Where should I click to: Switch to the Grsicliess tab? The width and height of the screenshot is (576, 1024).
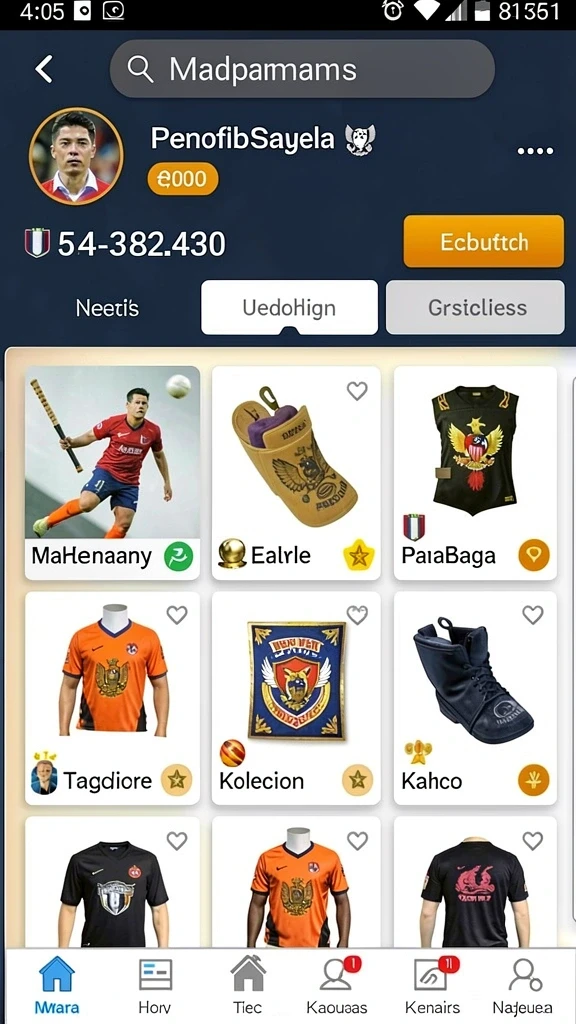click(475, 308)
